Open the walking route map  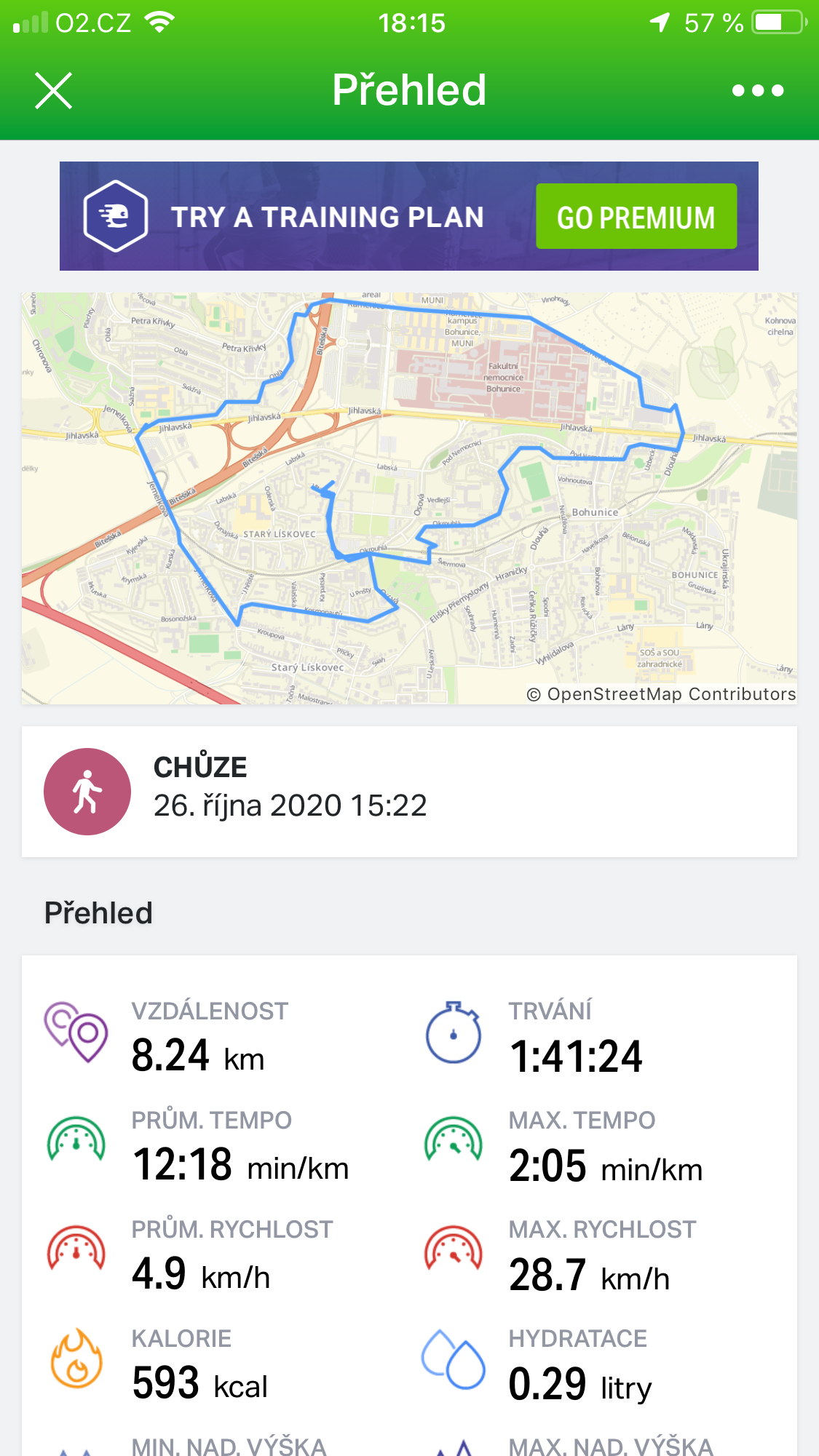409,498
